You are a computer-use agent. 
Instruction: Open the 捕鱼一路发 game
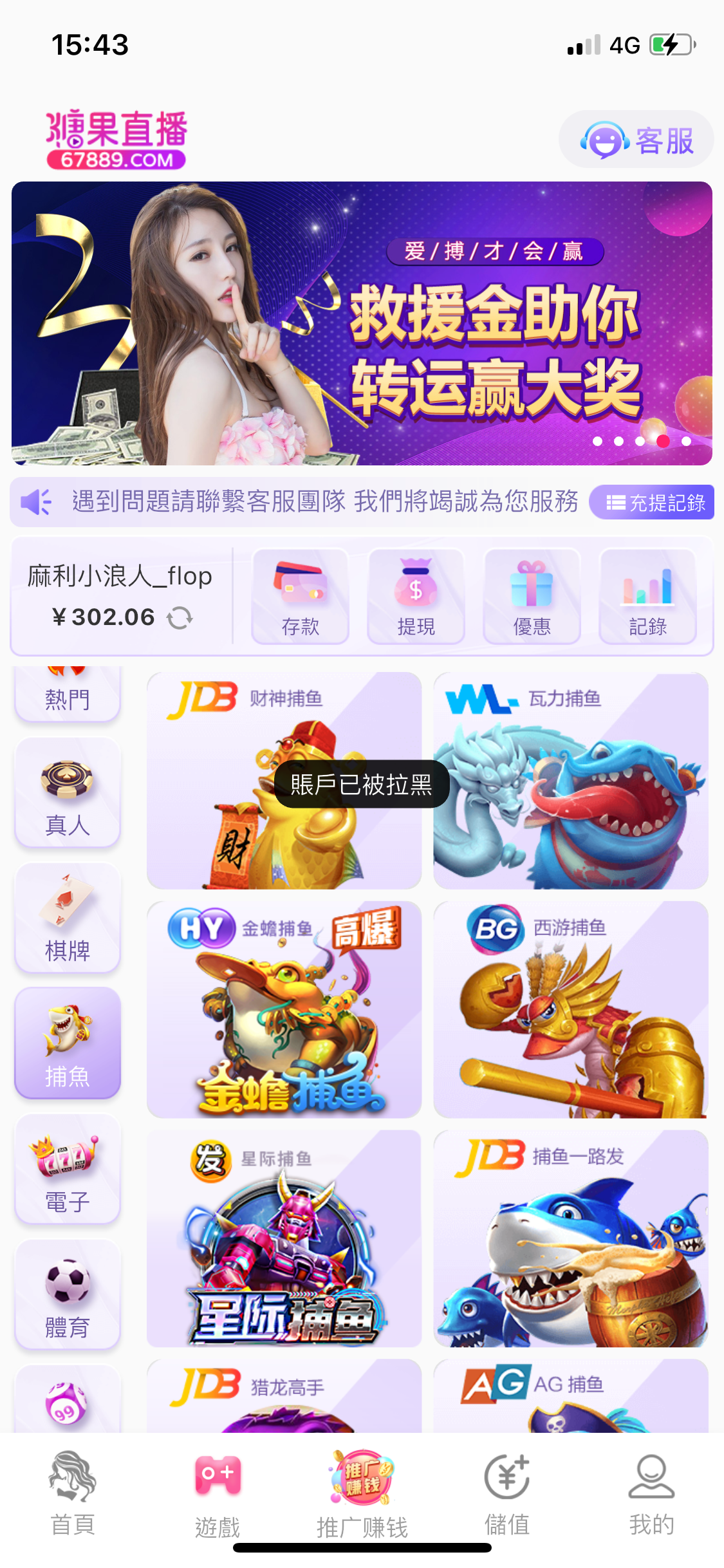click(570, 1238)
